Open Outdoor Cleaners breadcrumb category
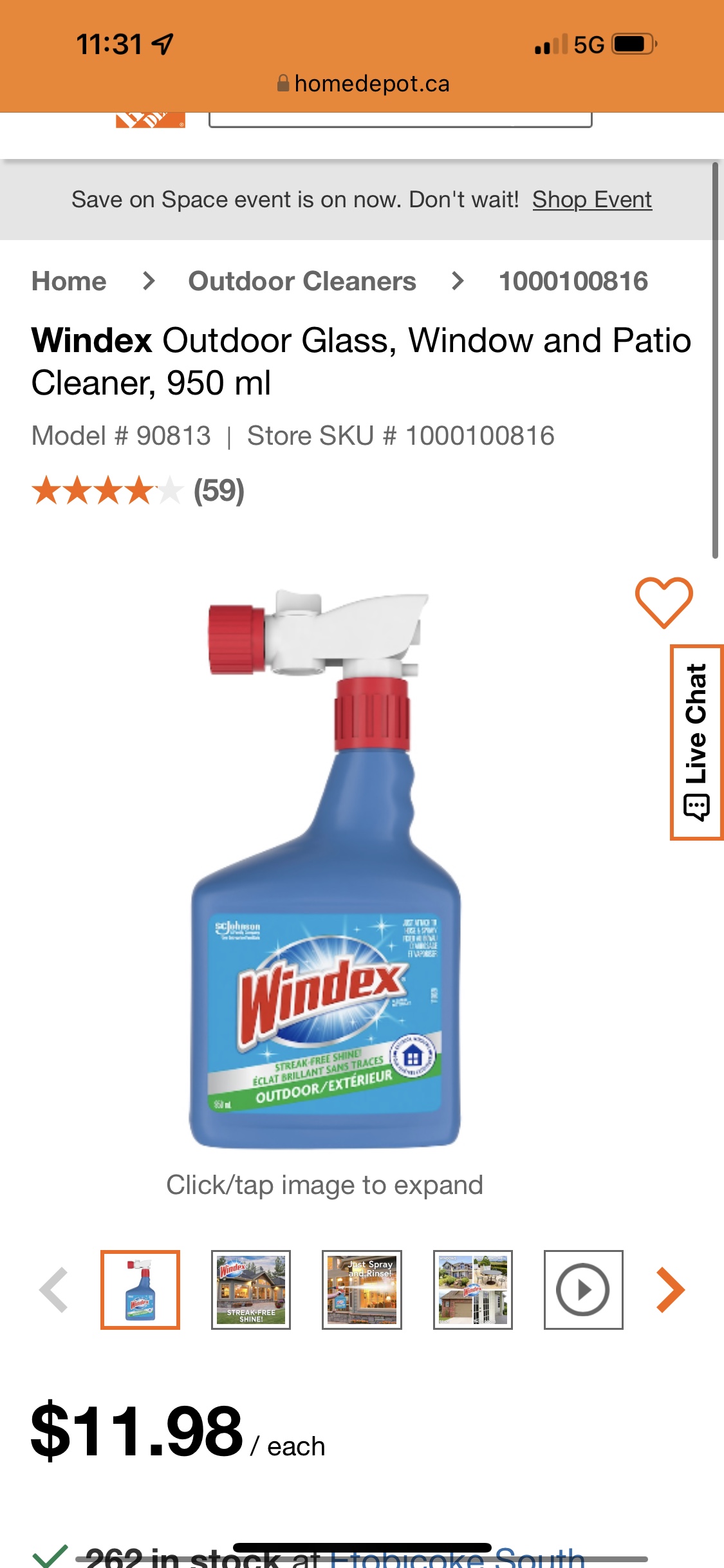The width and height of the screenshot is (724, 1568). tap(302, 281)
